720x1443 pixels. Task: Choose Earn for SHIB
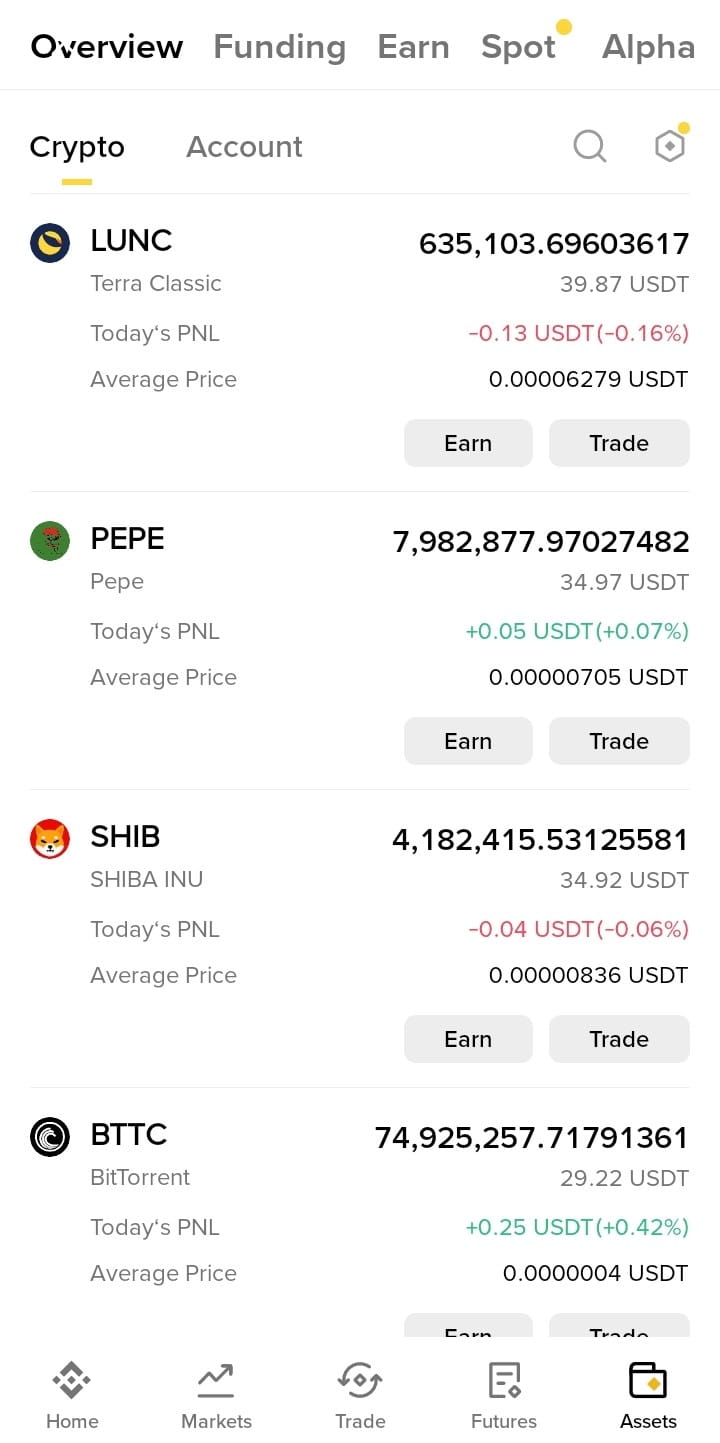coord(468,1039)
